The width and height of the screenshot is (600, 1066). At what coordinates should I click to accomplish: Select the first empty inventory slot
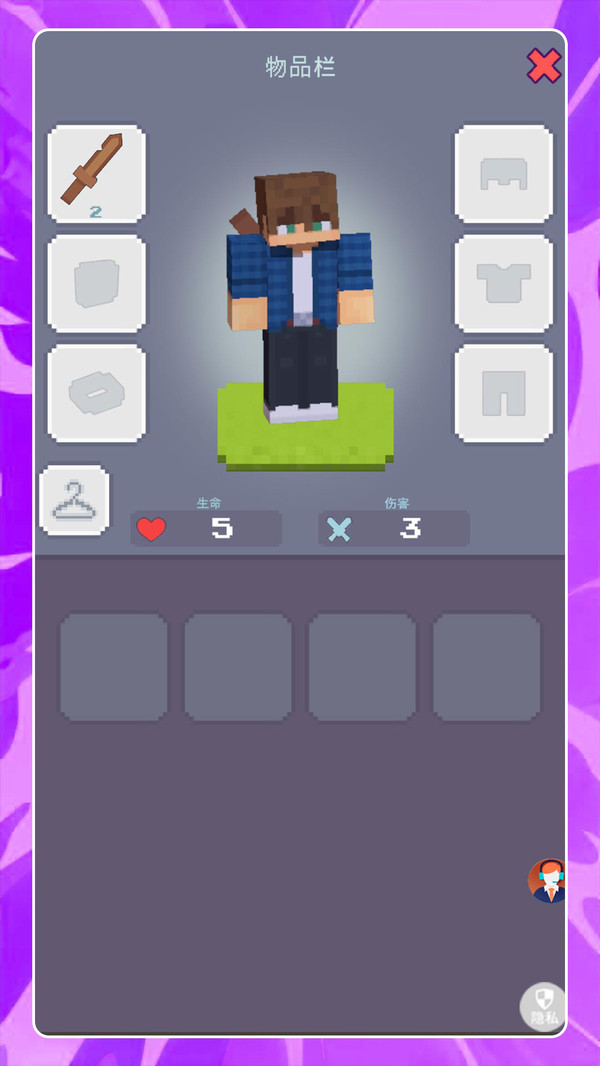pos(113,667)
